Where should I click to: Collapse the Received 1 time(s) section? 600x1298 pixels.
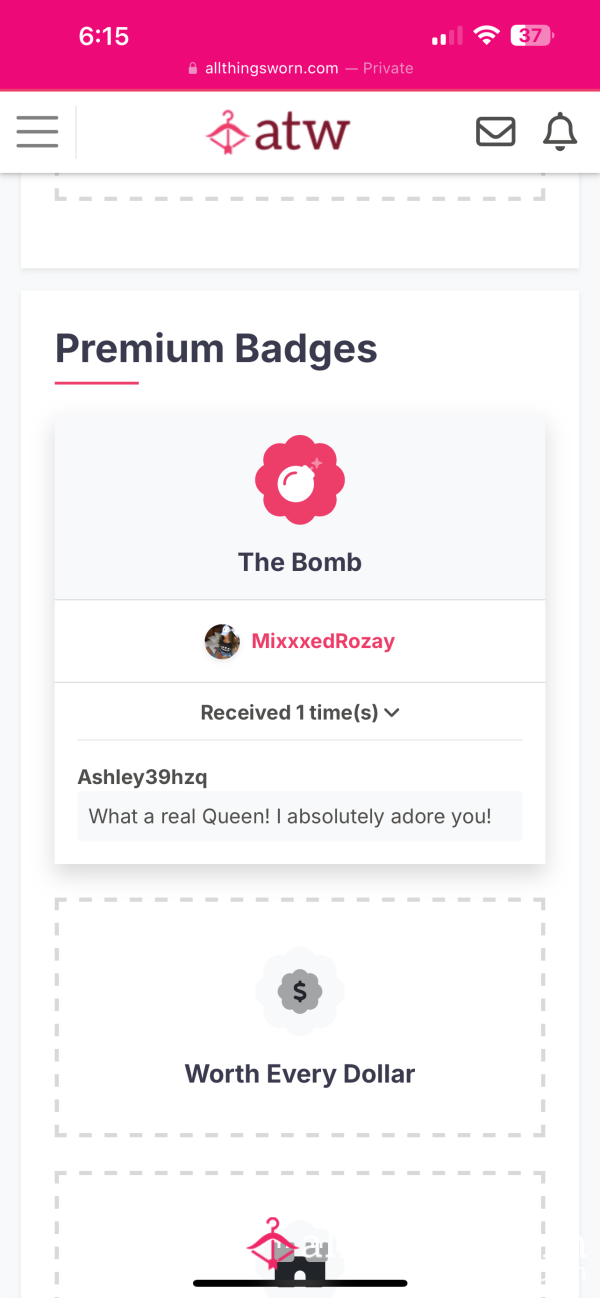[300, 712]
